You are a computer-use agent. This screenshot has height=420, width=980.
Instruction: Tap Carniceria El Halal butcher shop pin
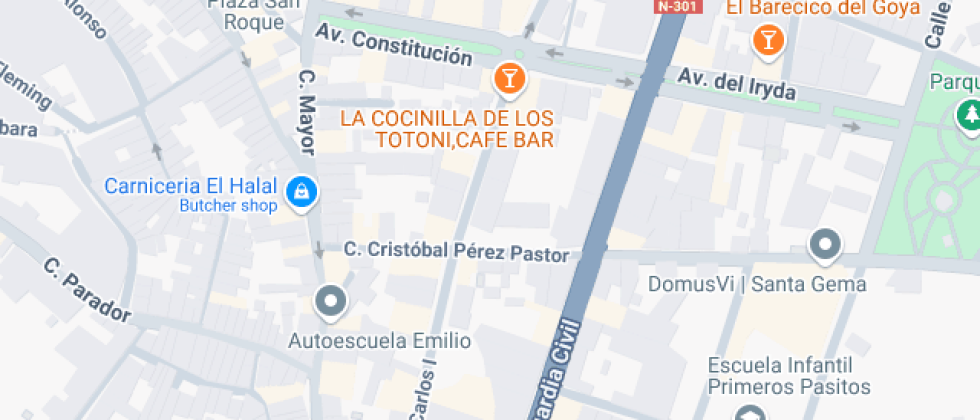[x=300, y=191]
